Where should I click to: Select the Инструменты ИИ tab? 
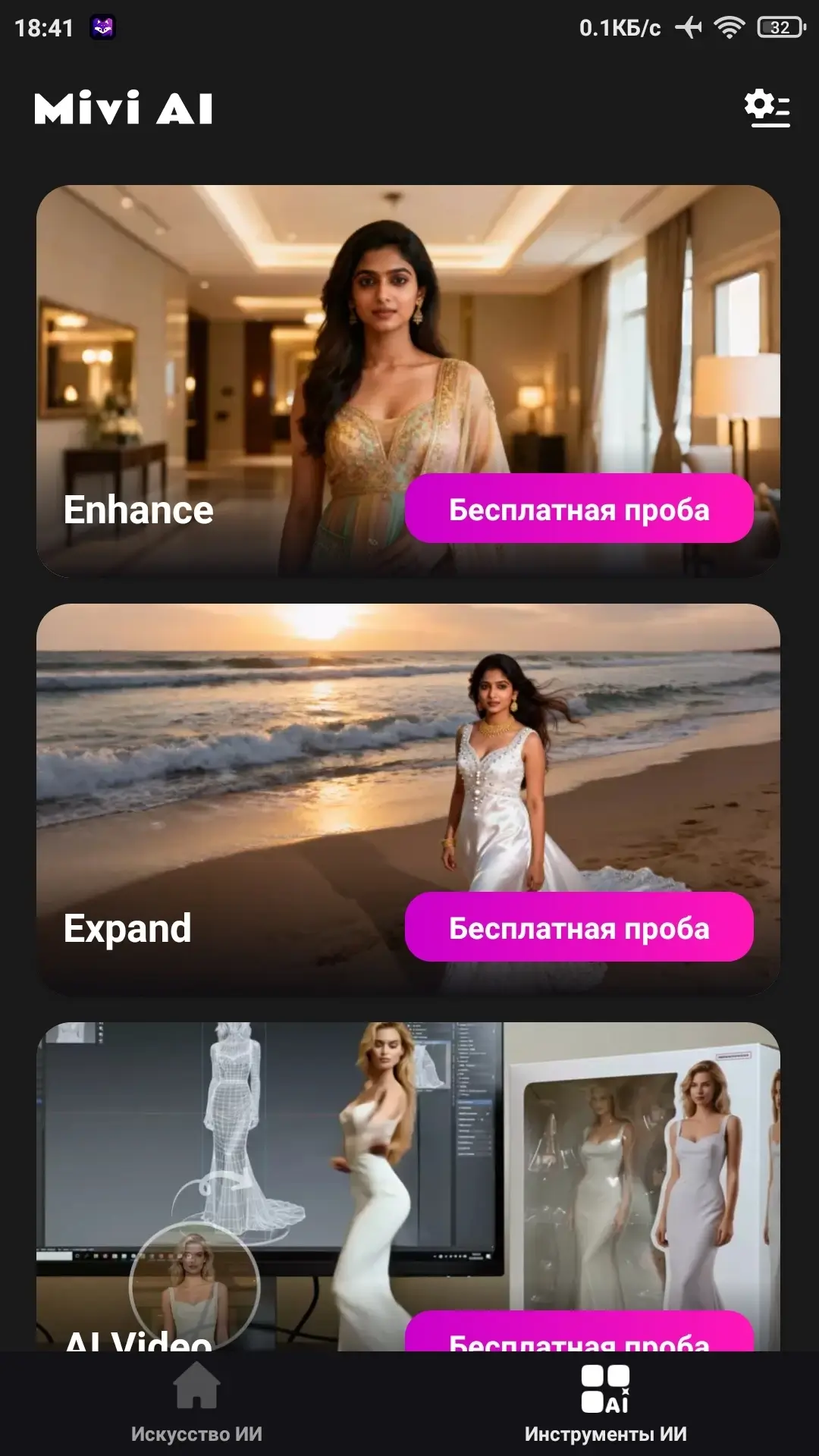(x=605, y=1403)
